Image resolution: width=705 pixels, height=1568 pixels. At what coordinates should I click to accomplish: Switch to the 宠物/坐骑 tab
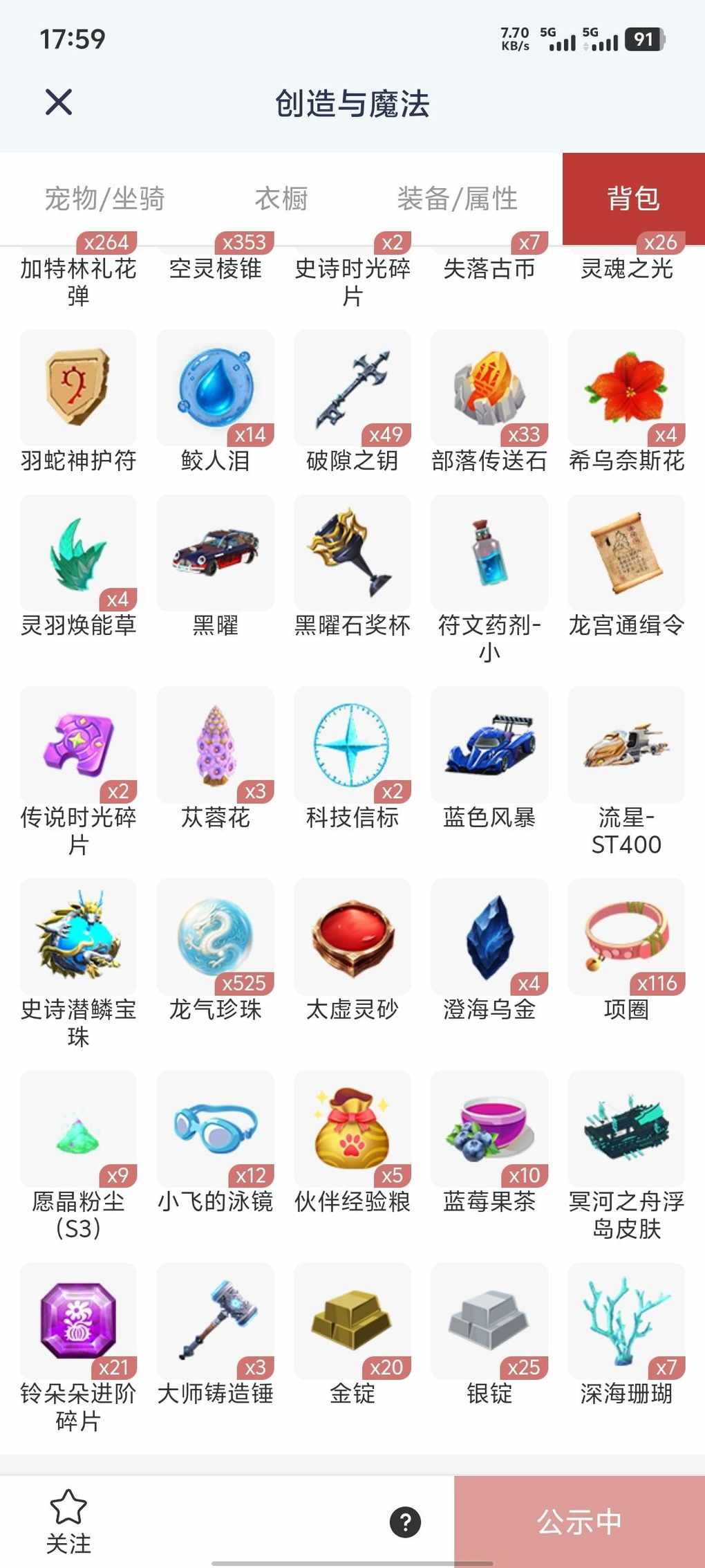(x=104, y=199)
